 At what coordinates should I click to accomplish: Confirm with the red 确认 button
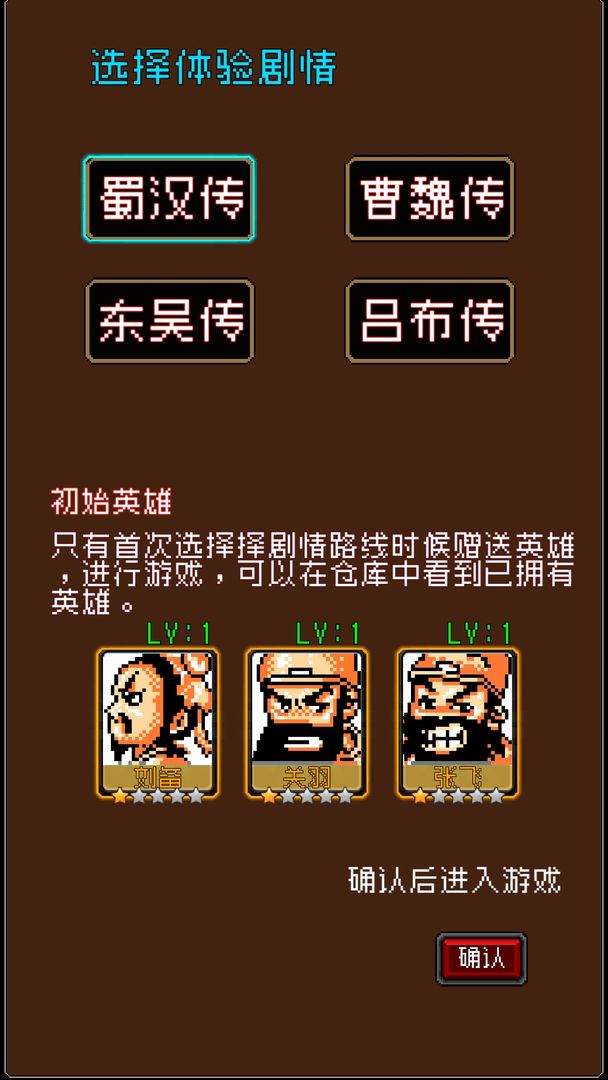click(x=481, y=958)
